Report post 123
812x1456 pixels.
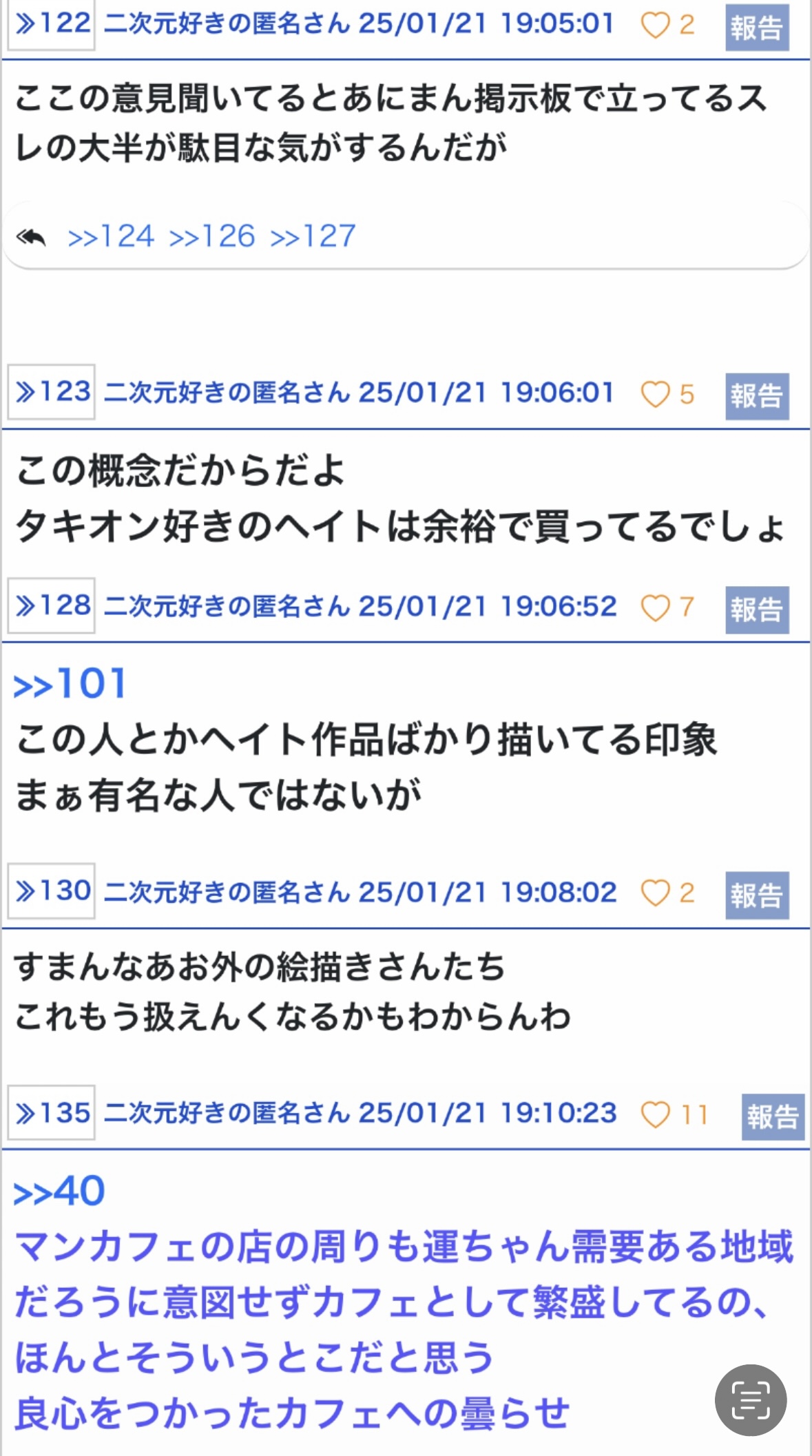(x=757, y=397)
